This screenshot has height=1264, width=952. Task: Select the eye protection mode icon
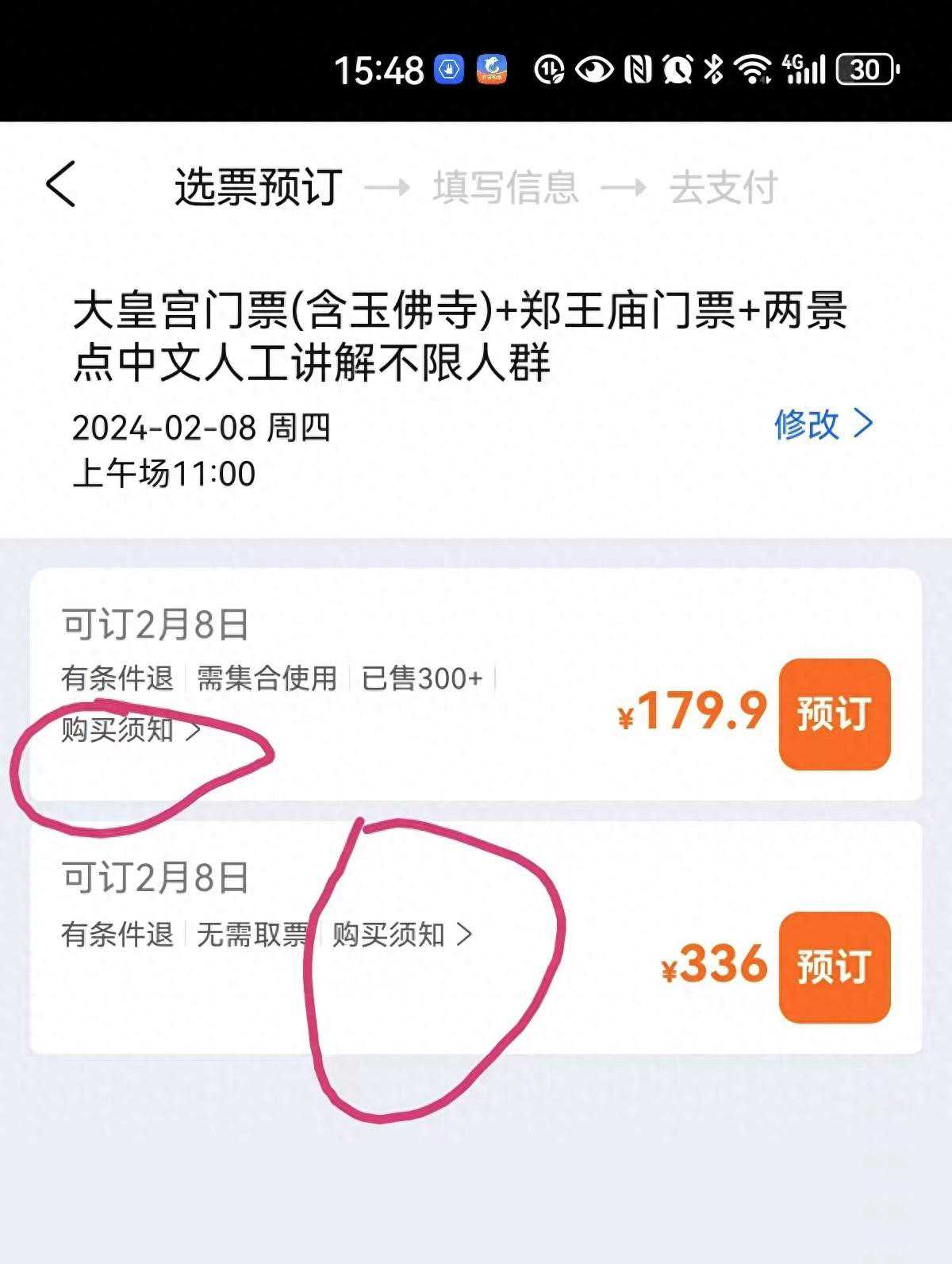[x=593, y=70]
